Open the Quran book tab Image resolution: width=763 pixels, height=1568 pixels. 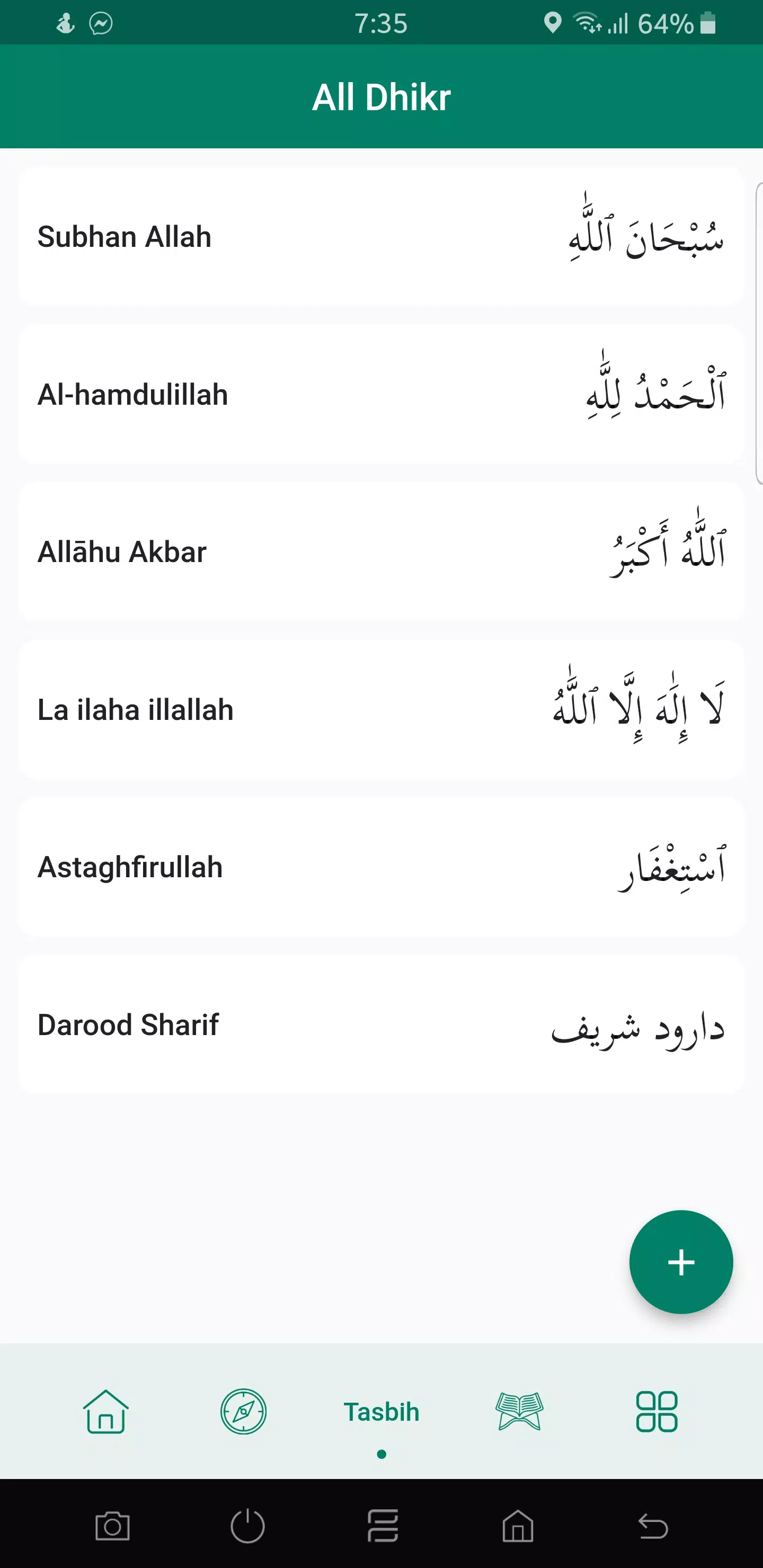519,1411
